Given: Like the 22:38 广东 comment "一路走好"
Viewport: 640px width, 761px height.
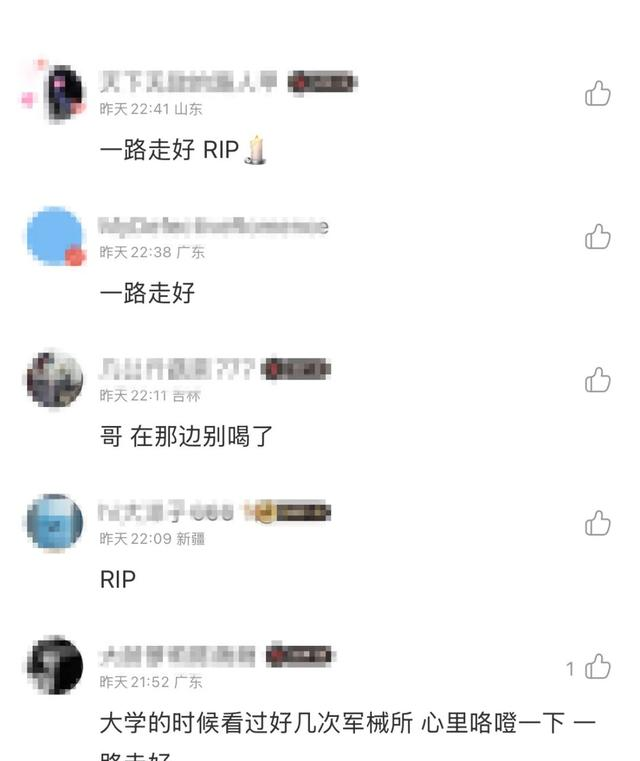Looking at the screenshot, I should tap(598, 237).
